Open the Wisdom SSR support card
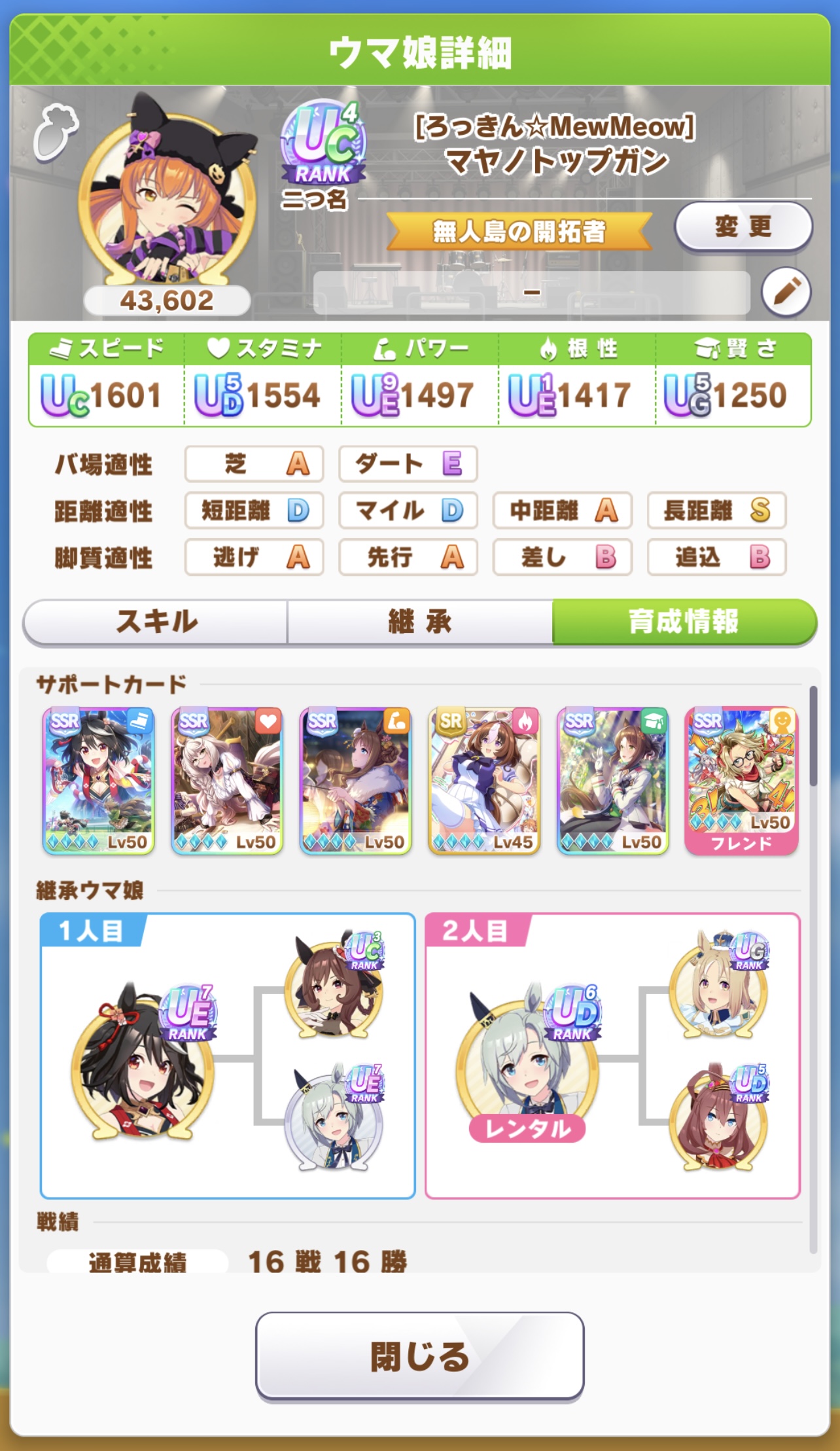Viewport: 840px width, 1451px height. 612,780
